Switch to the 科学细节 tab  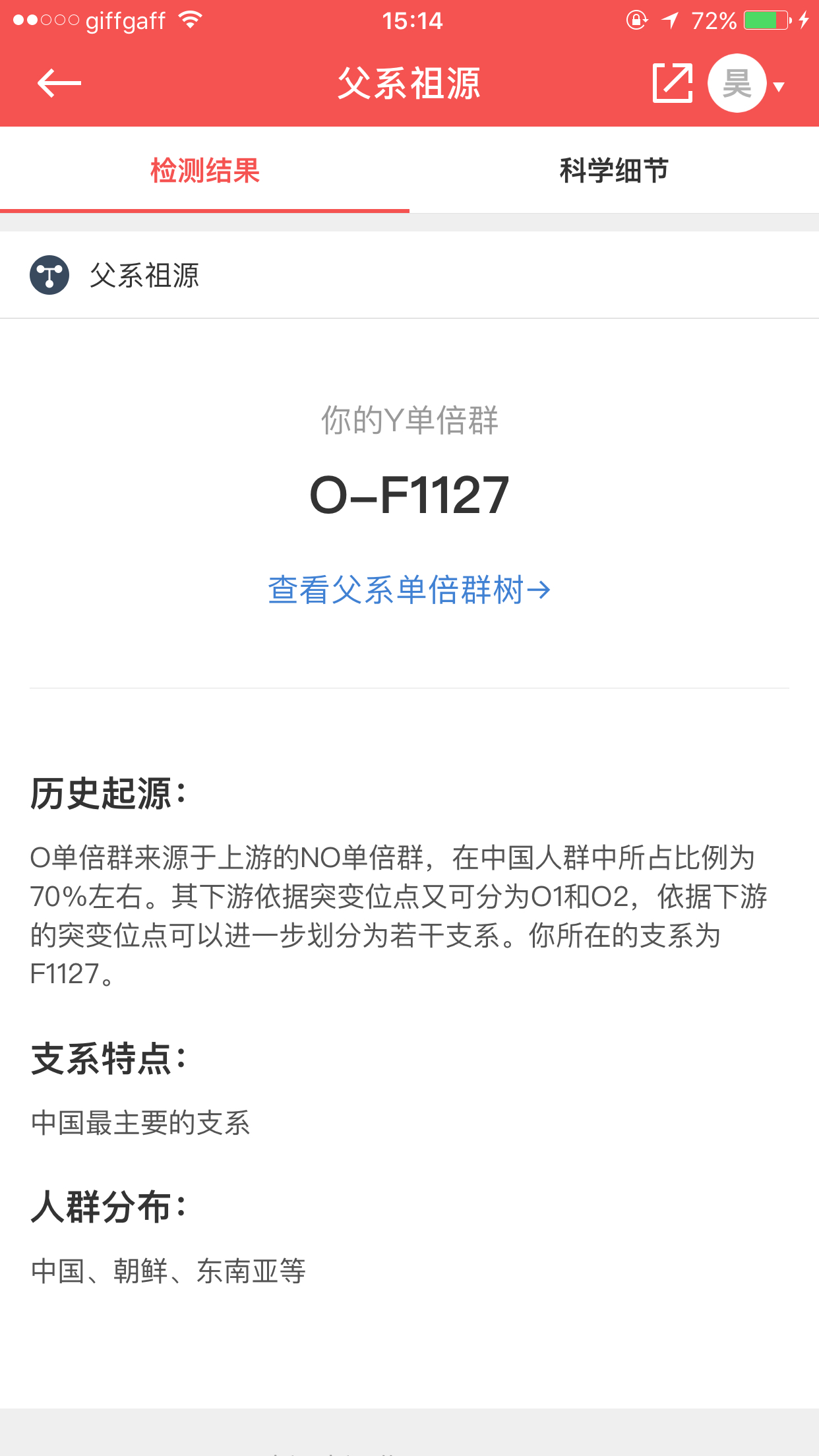(x=614, y=171)
